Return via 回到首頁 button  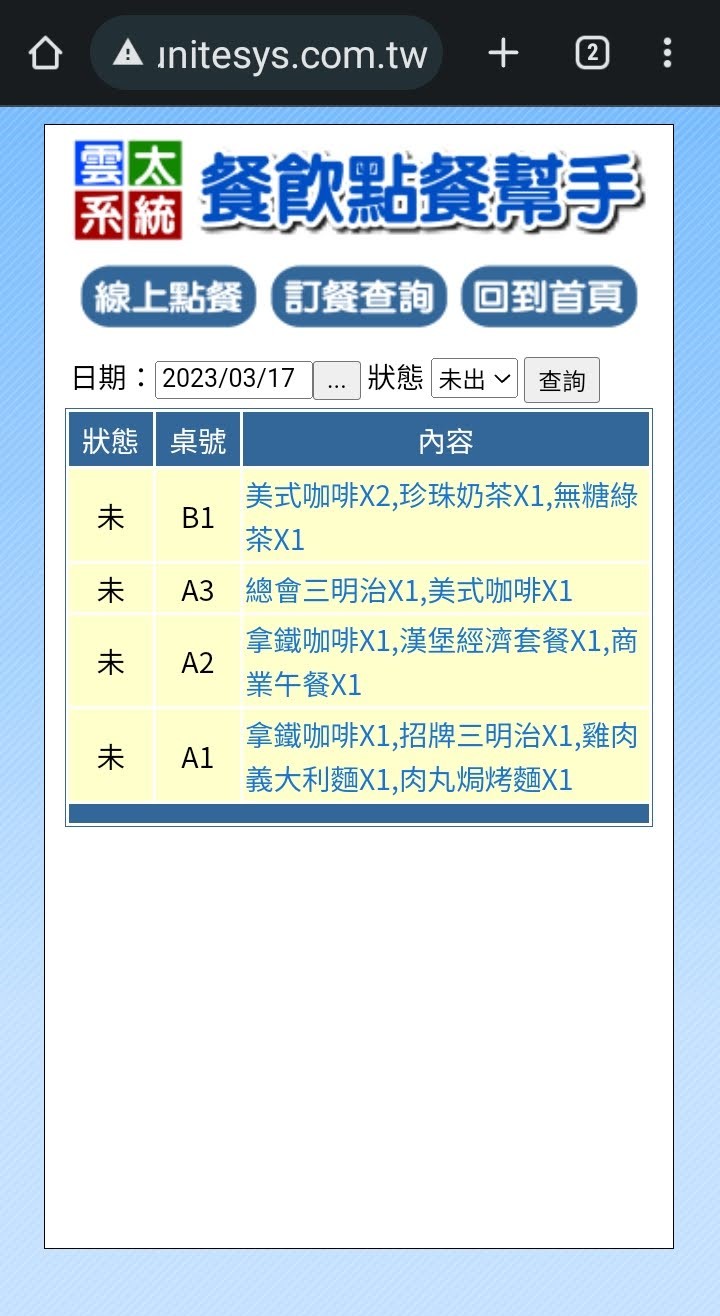548,297
